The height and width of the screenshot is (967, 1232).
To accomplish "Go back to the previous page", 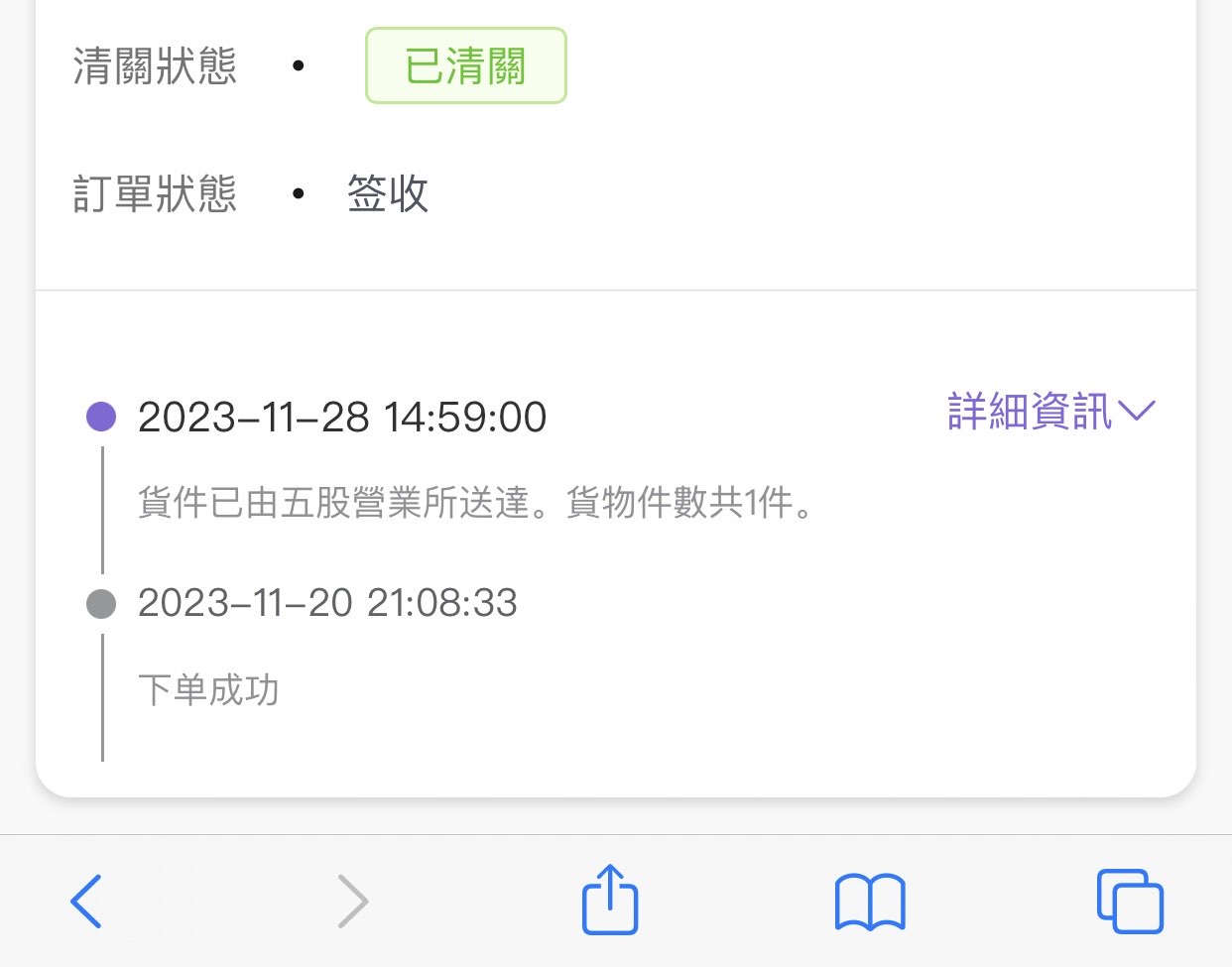I will (x=87, y=901).
